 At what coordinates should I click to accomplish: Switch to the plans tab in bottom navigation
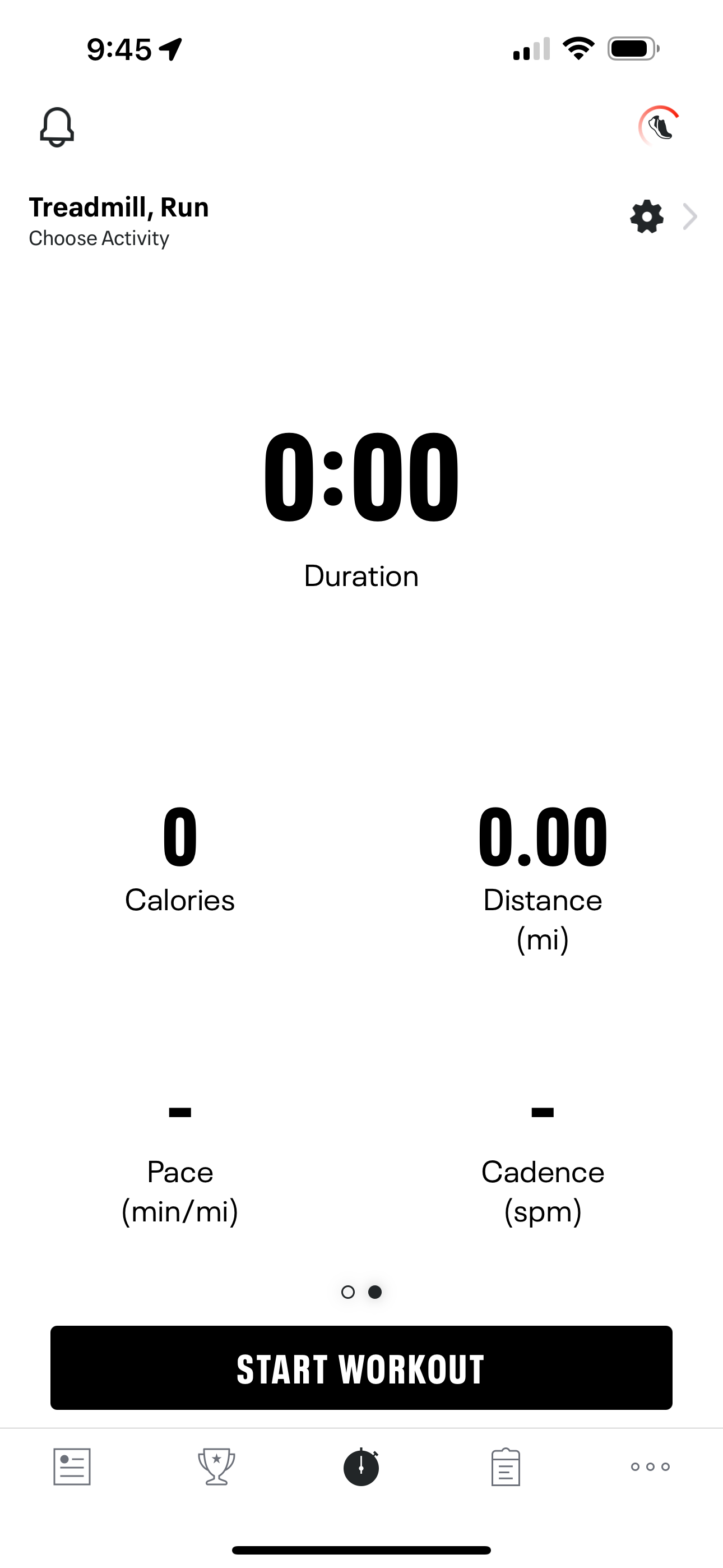coord(506,1467)
